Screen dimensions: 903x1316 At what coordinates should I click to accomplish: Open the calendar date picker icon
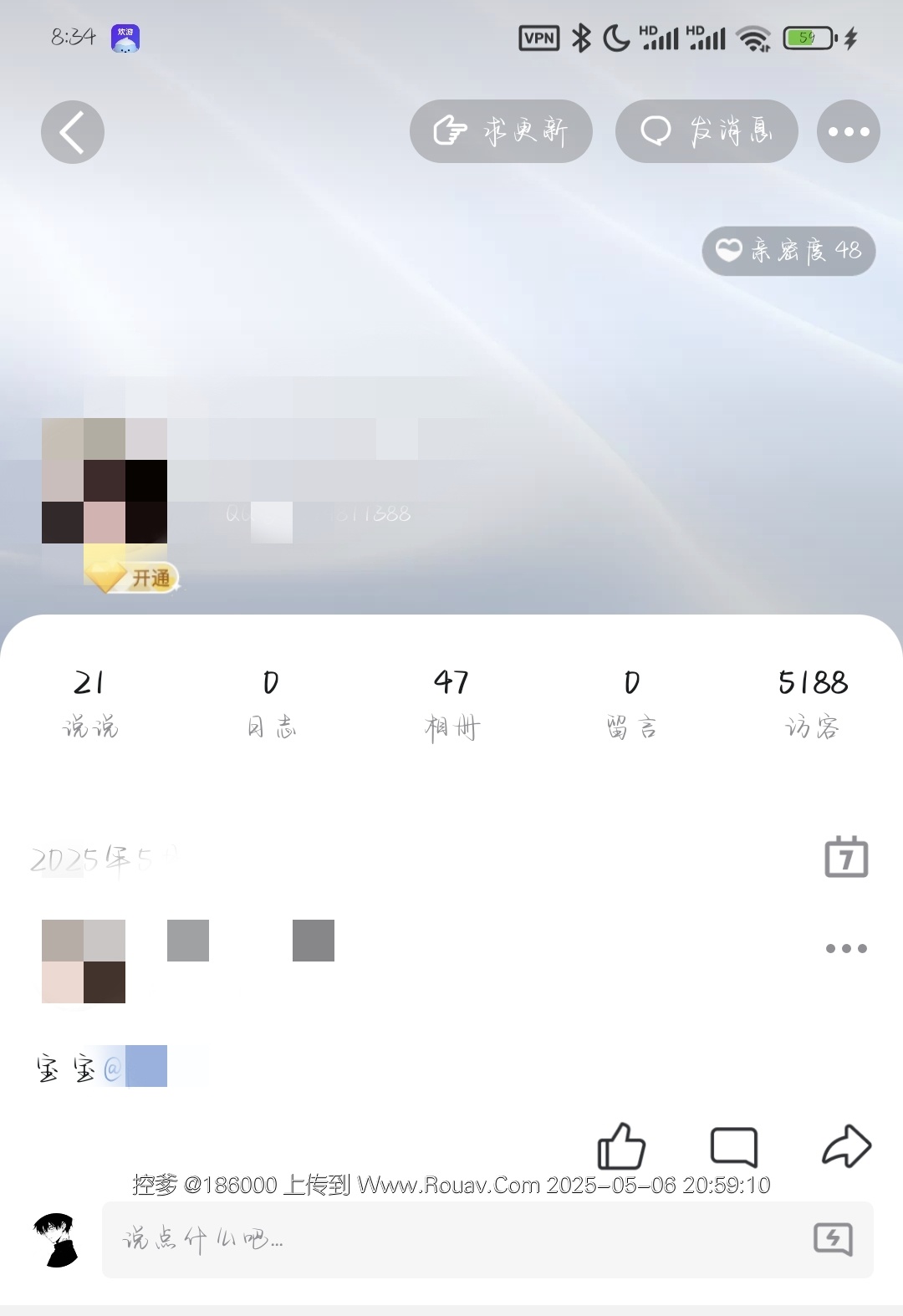tap(846, 857)
